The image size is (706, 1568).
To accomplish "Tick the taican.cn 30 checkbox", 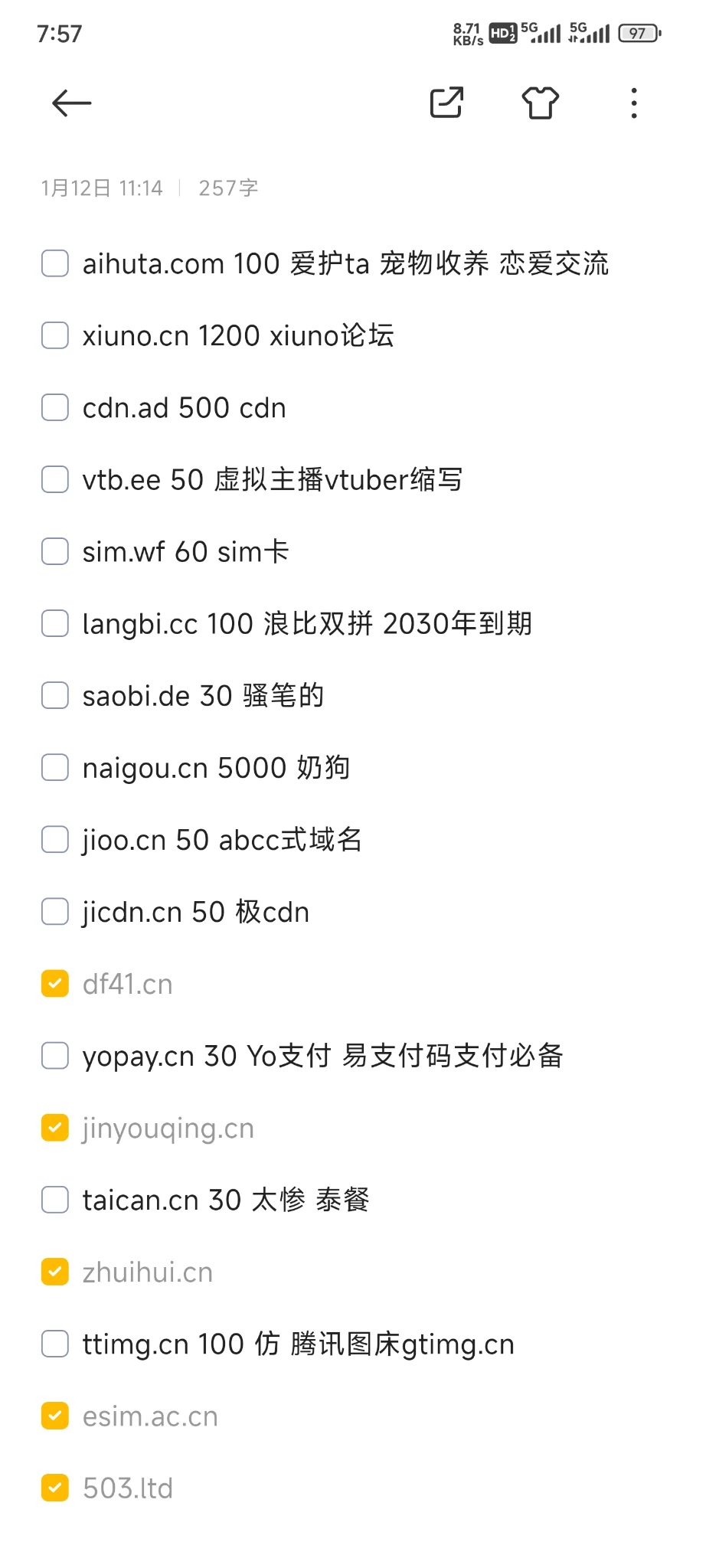I will (x=55, y=1200).
